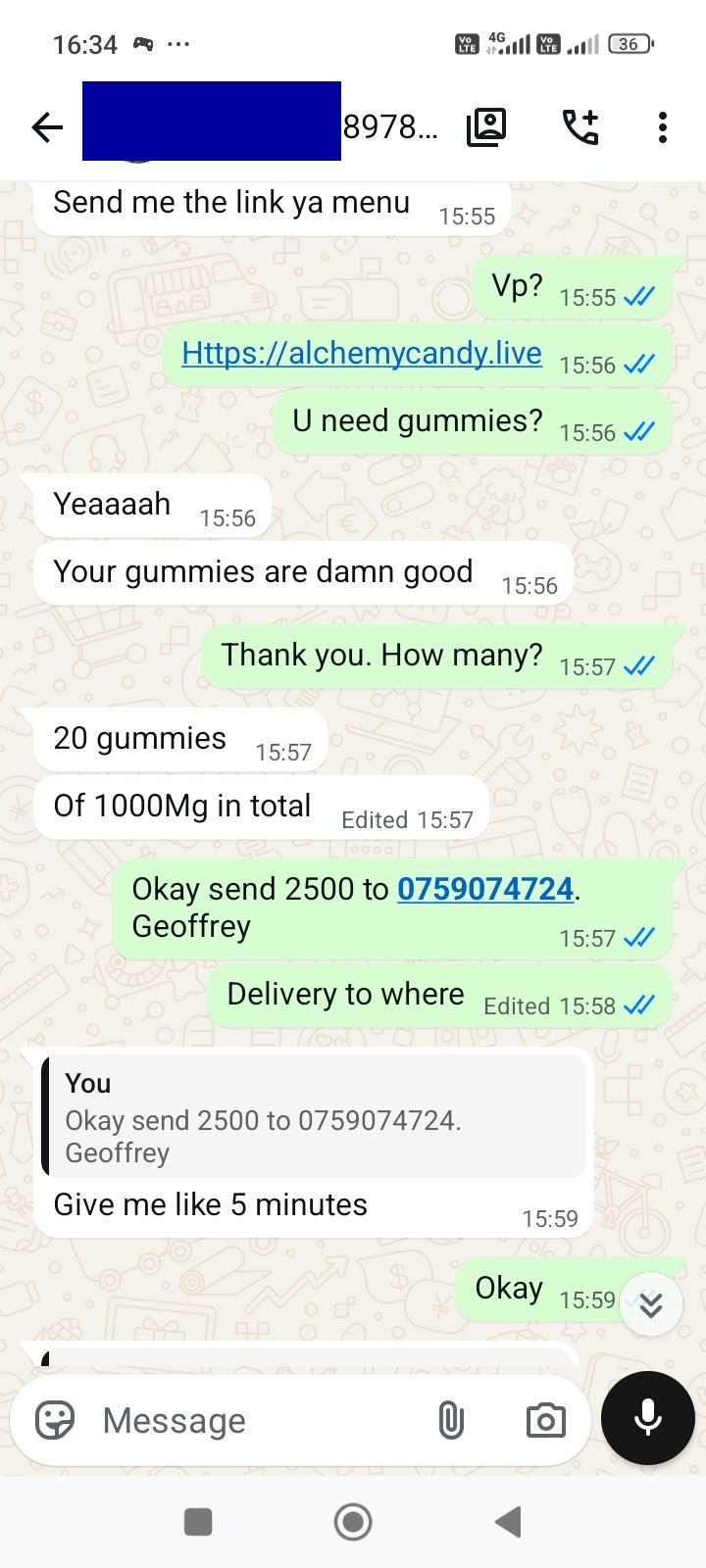706x1568 pixels.
Task: Open the contact card icon in header
Action: [x=486, y=127]
